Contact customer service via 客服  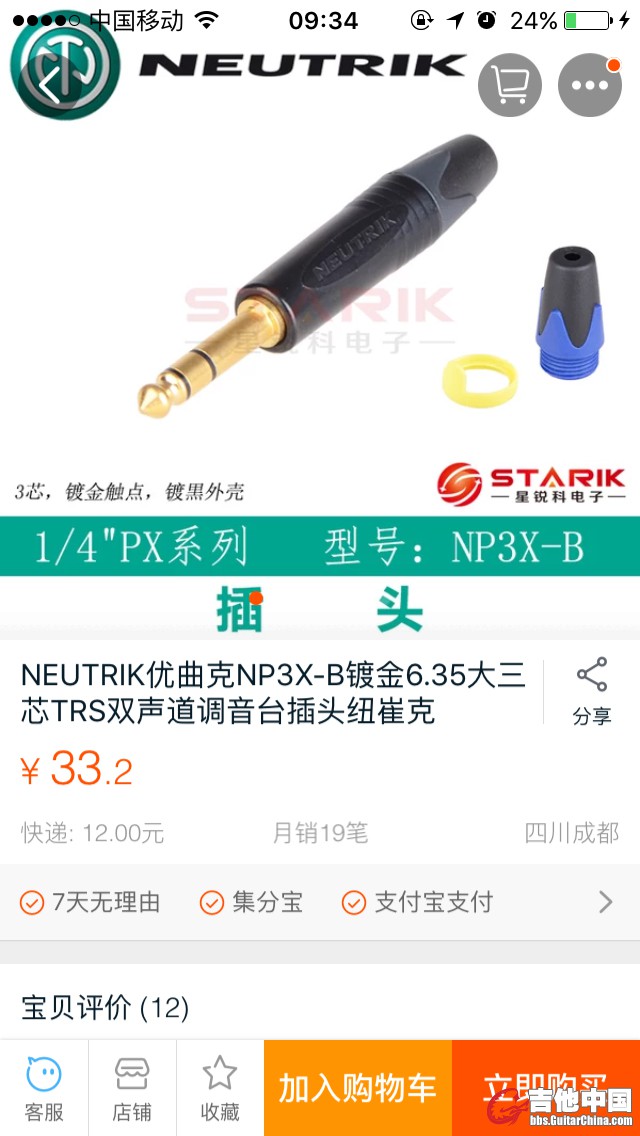point(44,1088)
